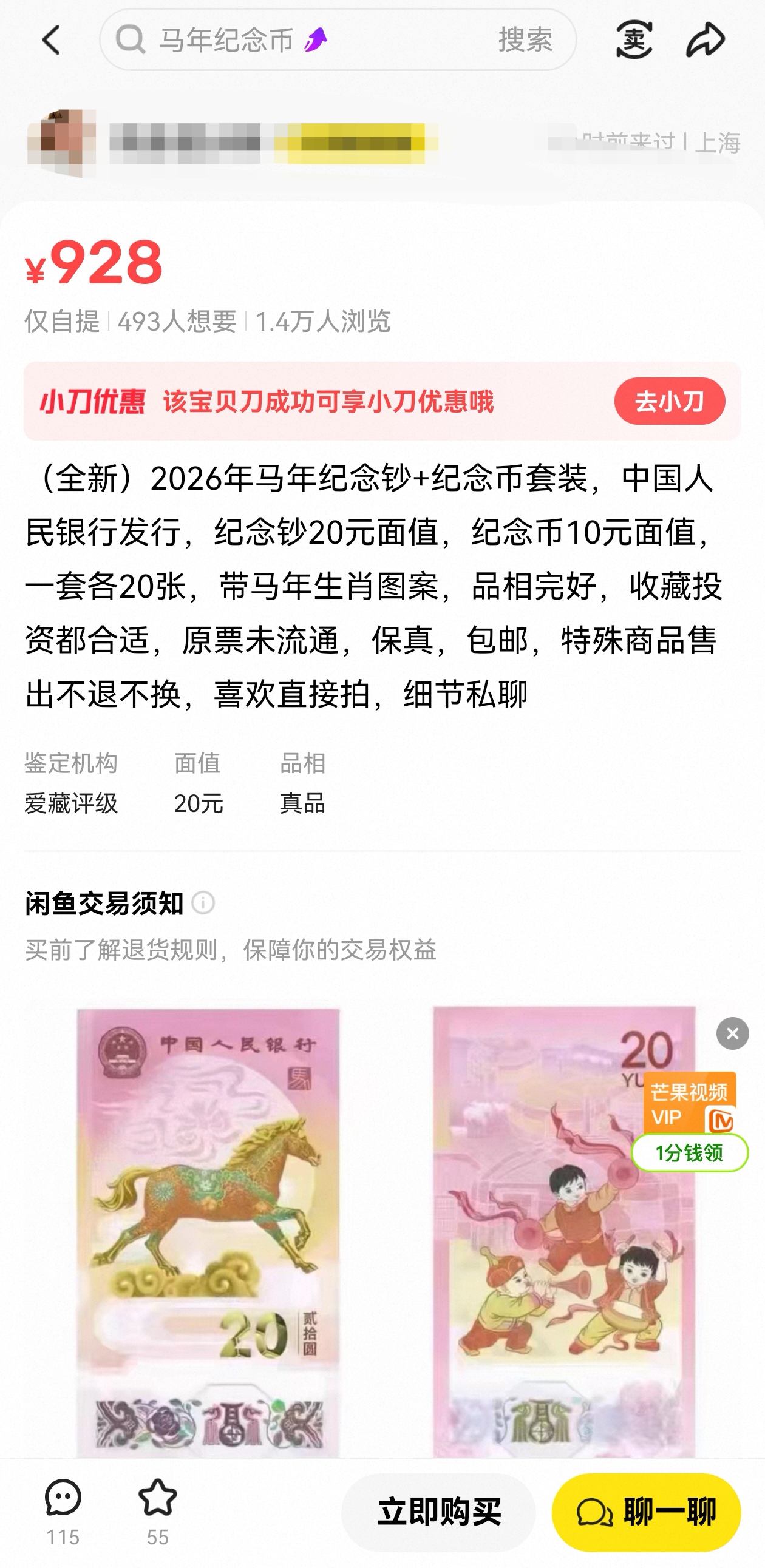Open the 115 comments

(63, 1512)
